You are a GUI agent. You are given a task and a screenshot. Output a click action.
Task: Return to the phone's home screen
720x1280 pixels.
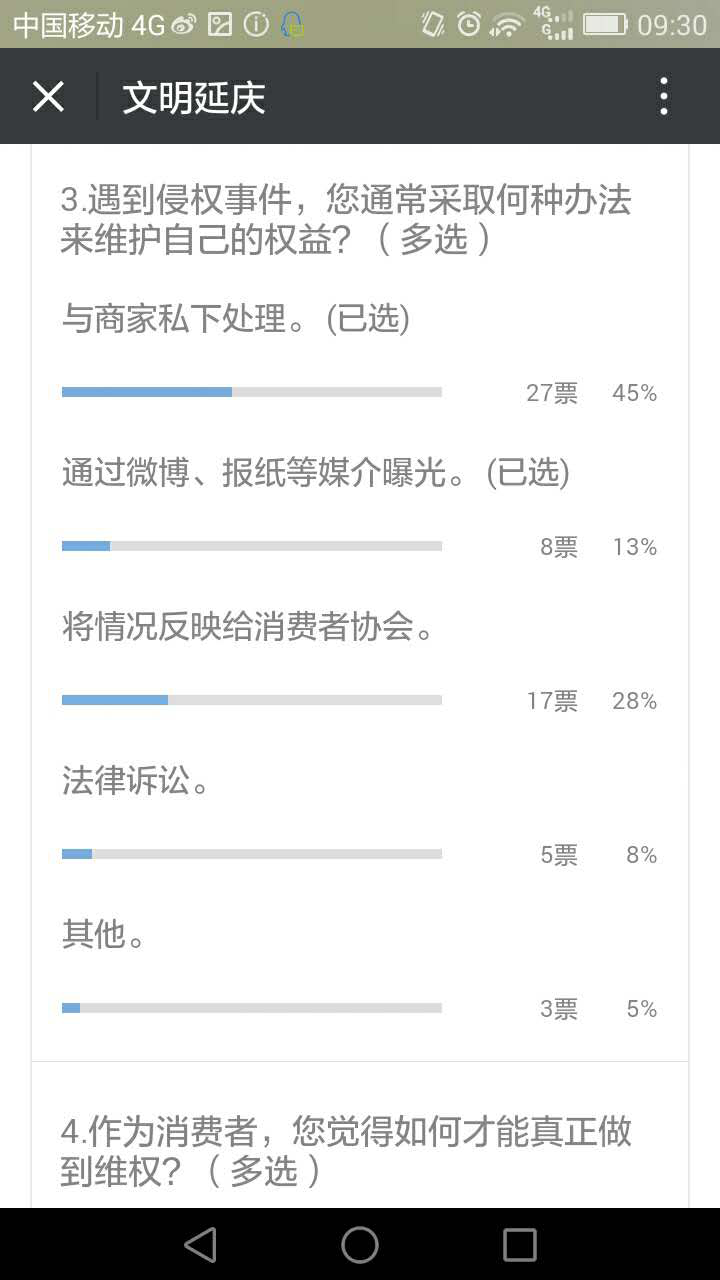coord(360,1245)
